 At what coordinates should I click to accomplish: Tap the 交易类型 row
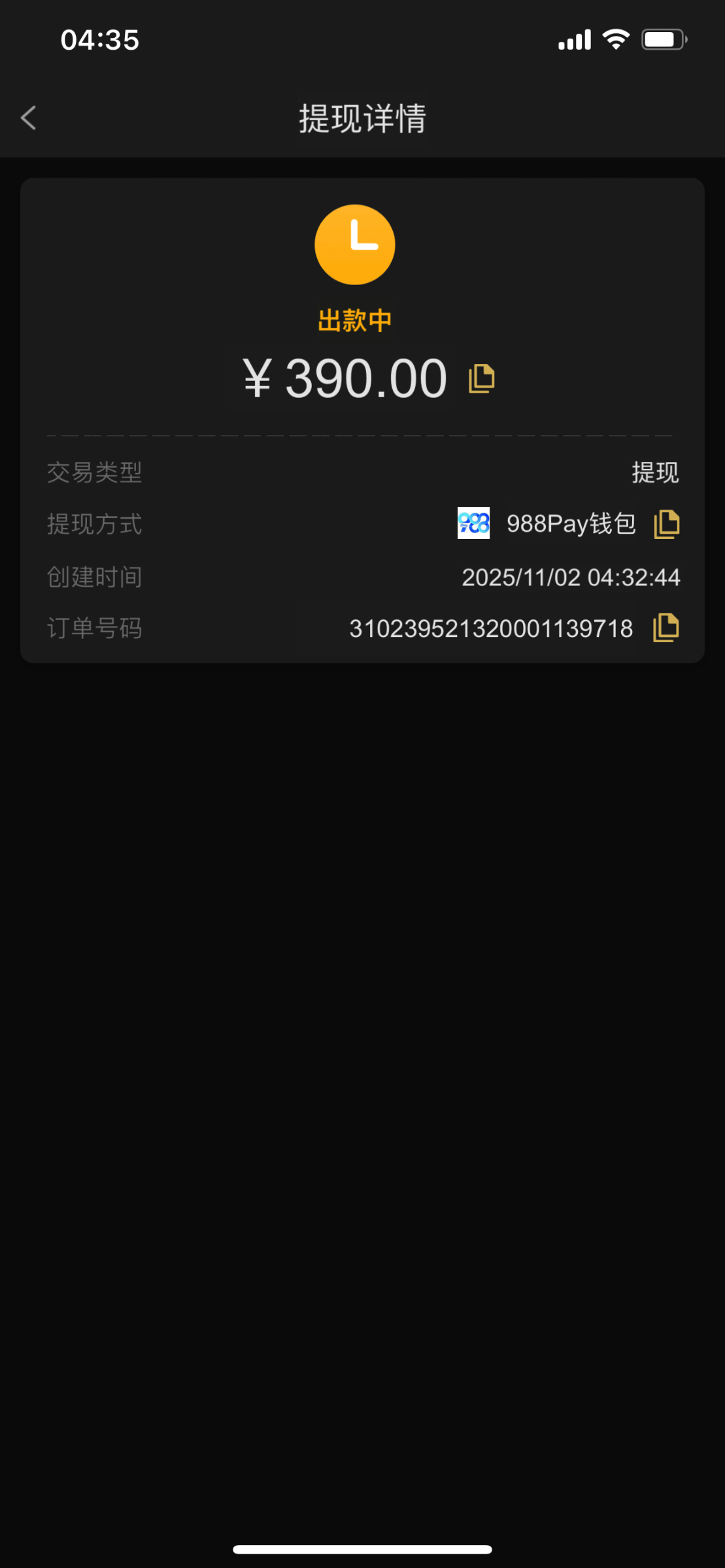click(x=95, y=472)
